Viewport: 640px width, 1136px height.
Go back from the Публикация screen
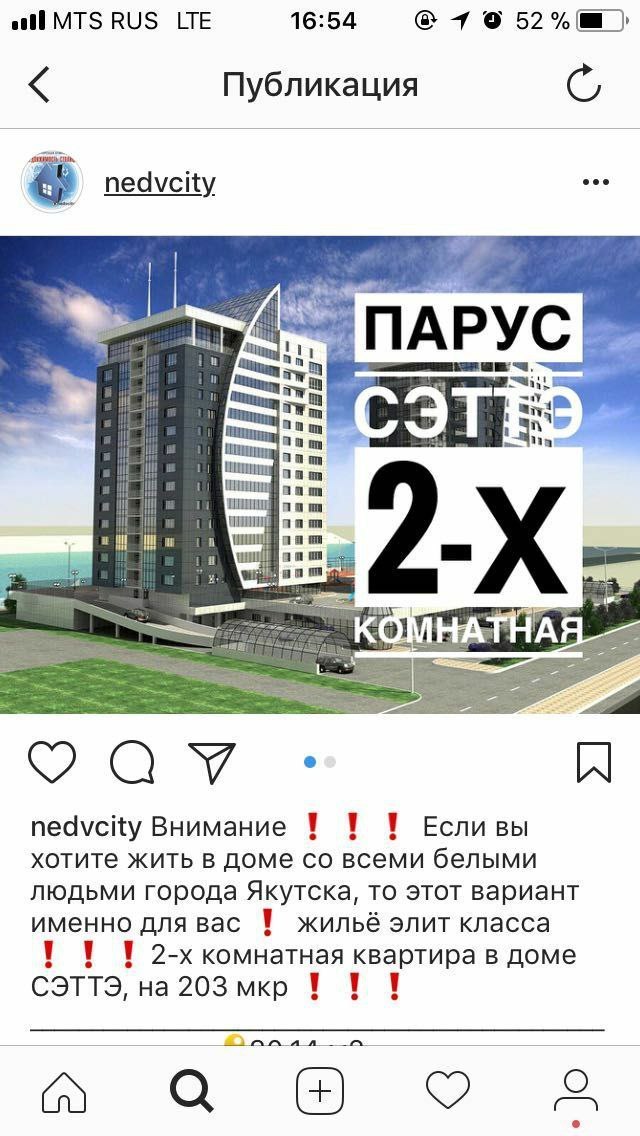(x=39, y=85)
